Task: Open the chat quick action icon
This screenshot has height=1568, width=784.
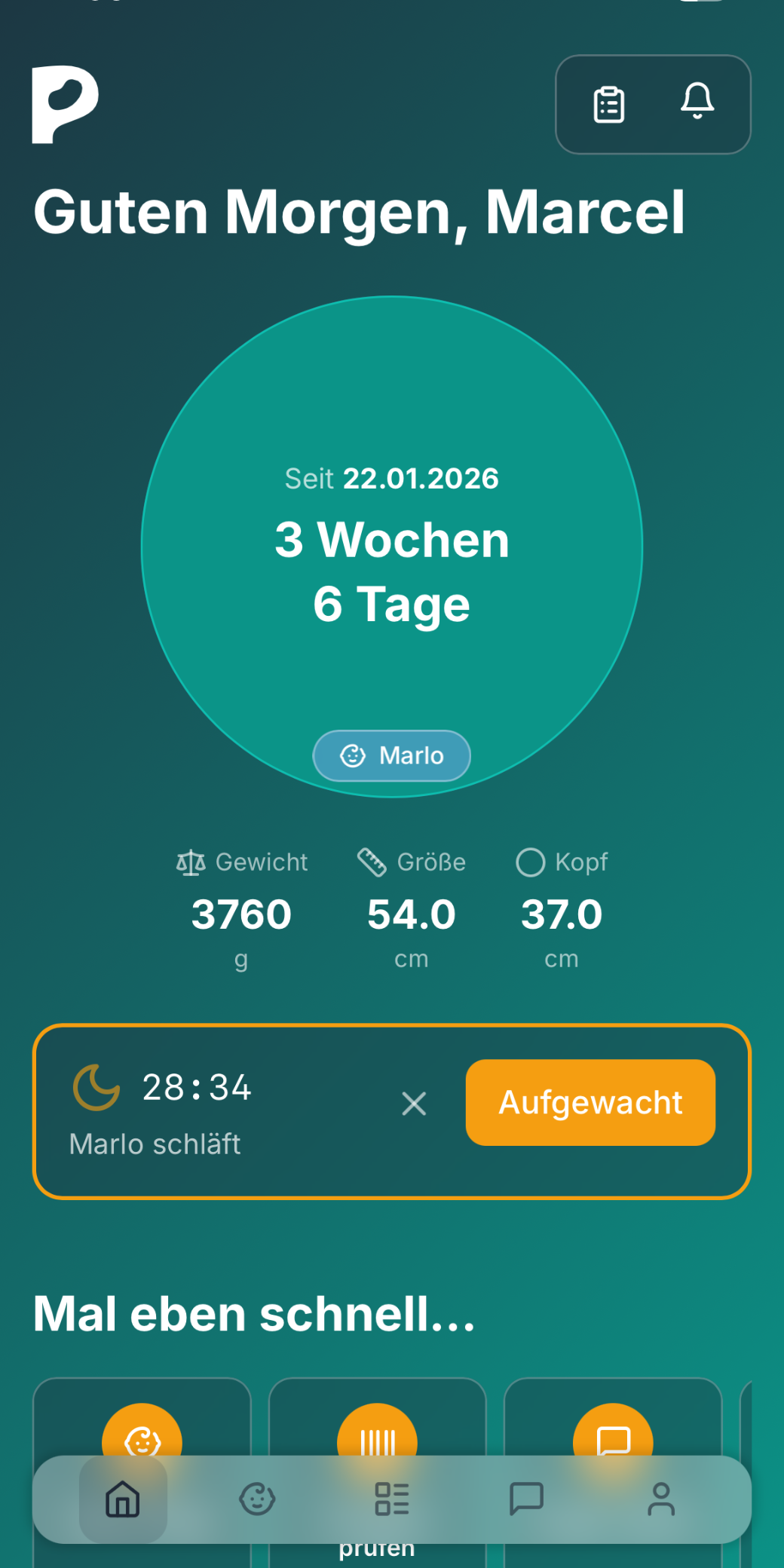Action: (613, 1440)
